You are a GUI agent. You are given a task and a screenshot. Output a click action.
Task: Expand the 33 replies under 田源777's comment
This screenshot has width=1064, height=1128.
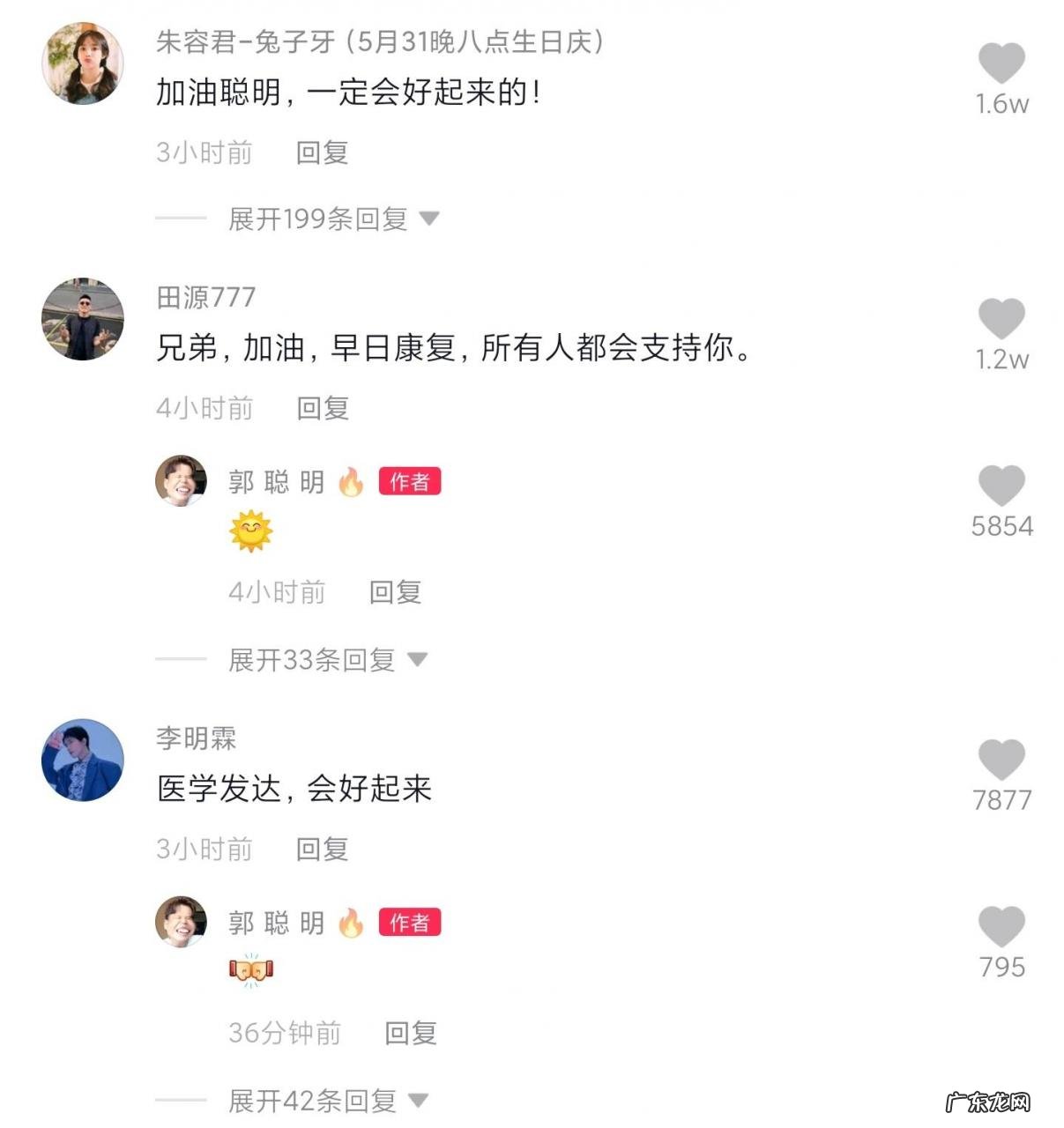(313, 659)
